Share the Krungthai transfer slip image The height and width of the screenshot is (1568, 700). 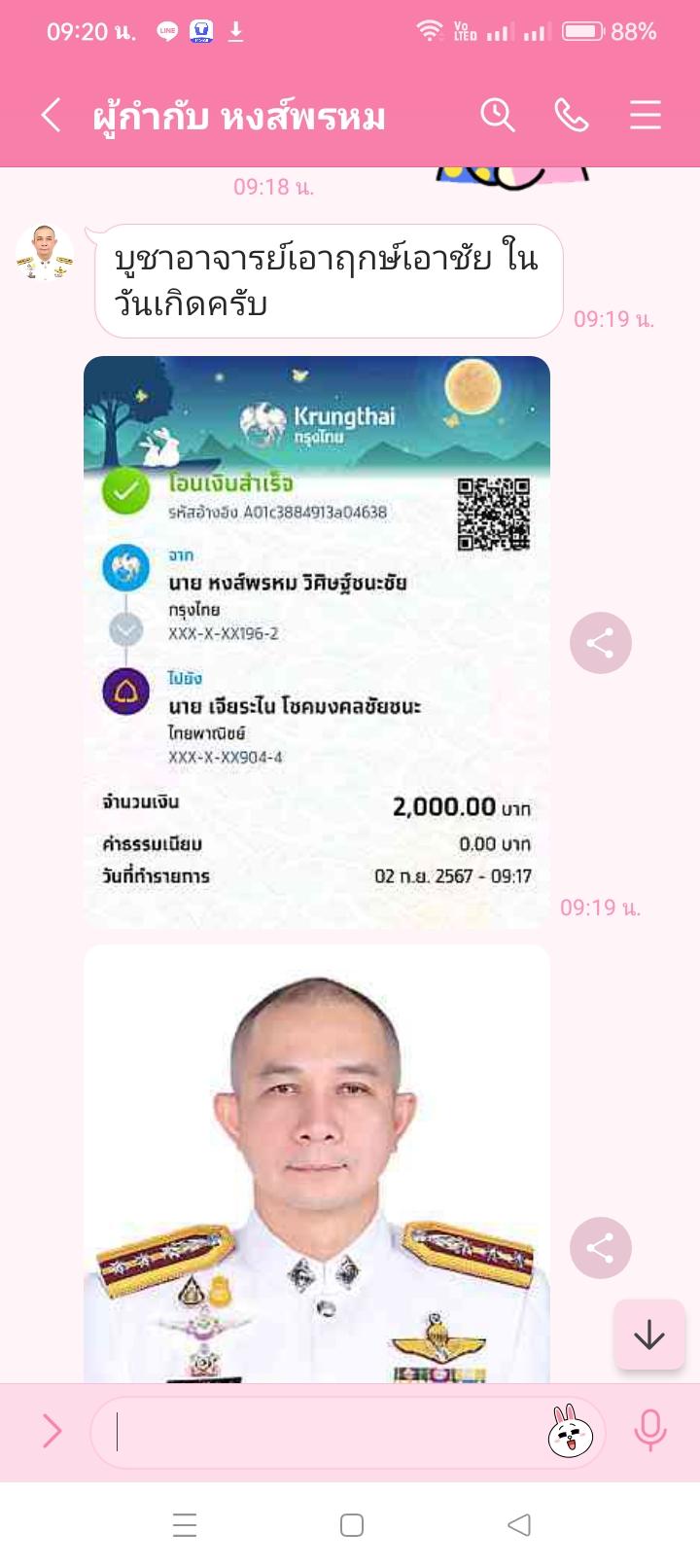(600, 643)
